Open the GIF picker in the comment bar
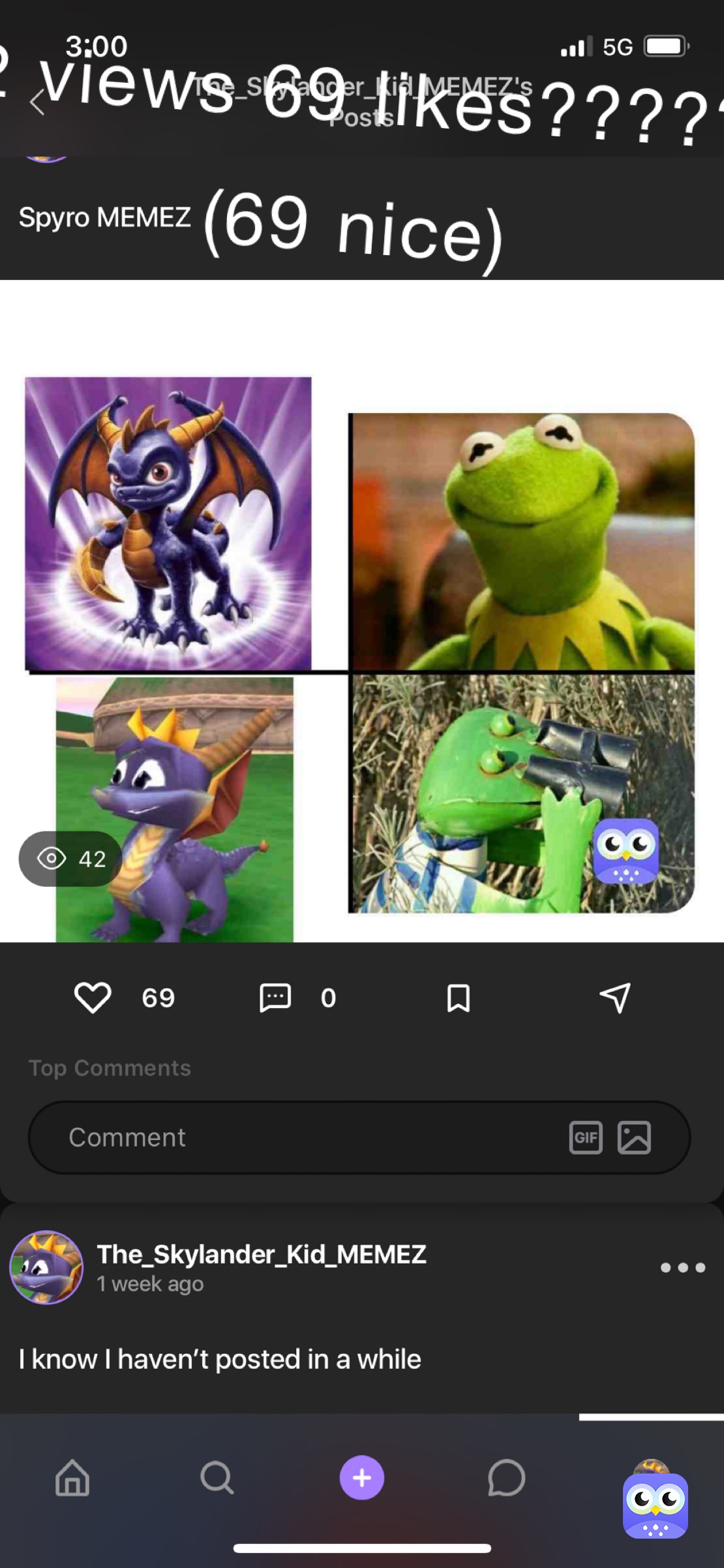Screen dimensions: 724x1568 [x=586, y=1137]
